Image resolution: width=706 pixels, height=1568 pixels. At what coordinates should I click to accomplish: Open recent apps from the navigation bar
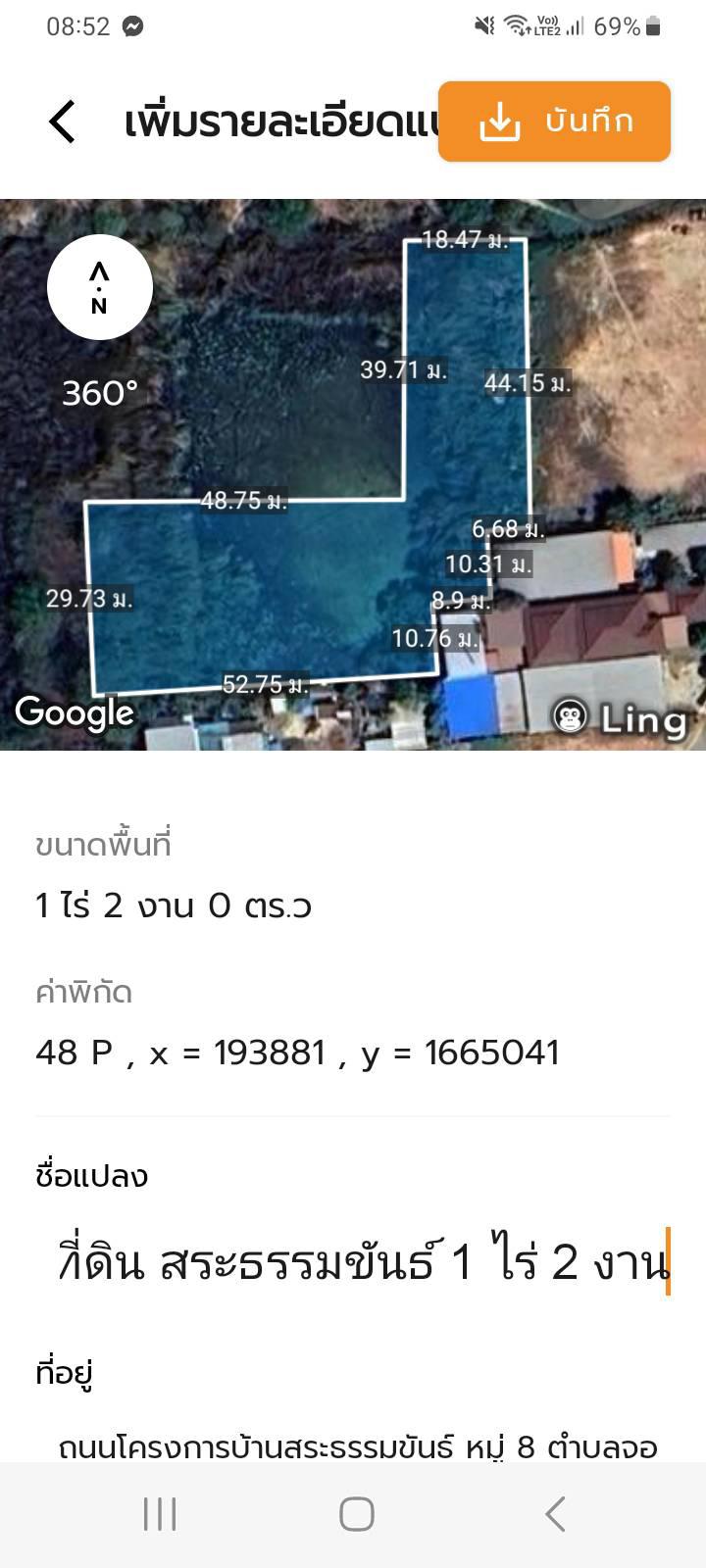pos(160,1514)
